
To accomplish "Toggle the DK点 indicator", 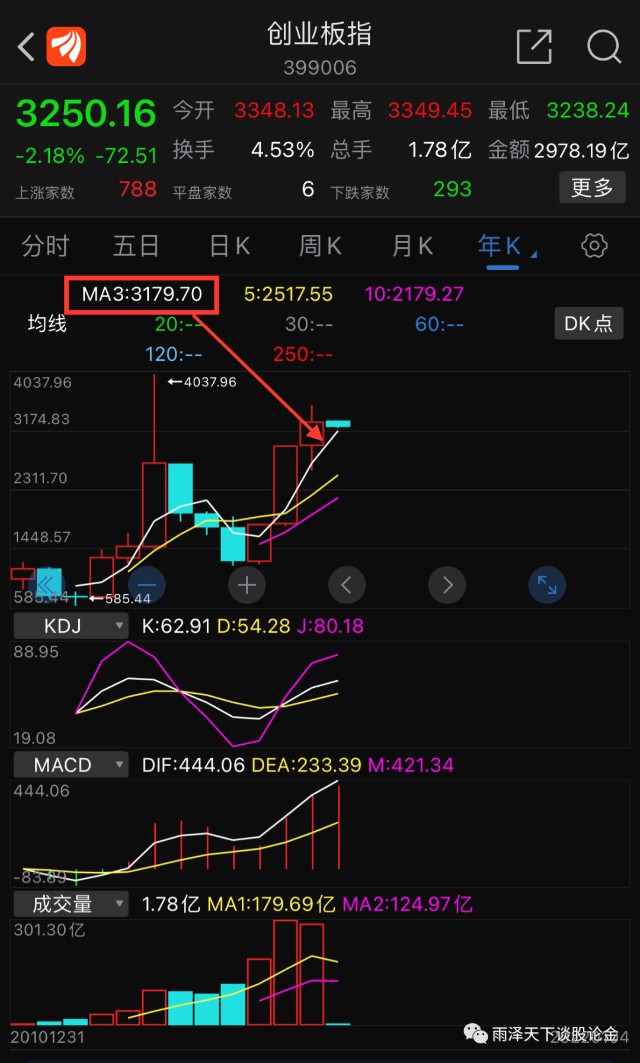I will 588,323.
